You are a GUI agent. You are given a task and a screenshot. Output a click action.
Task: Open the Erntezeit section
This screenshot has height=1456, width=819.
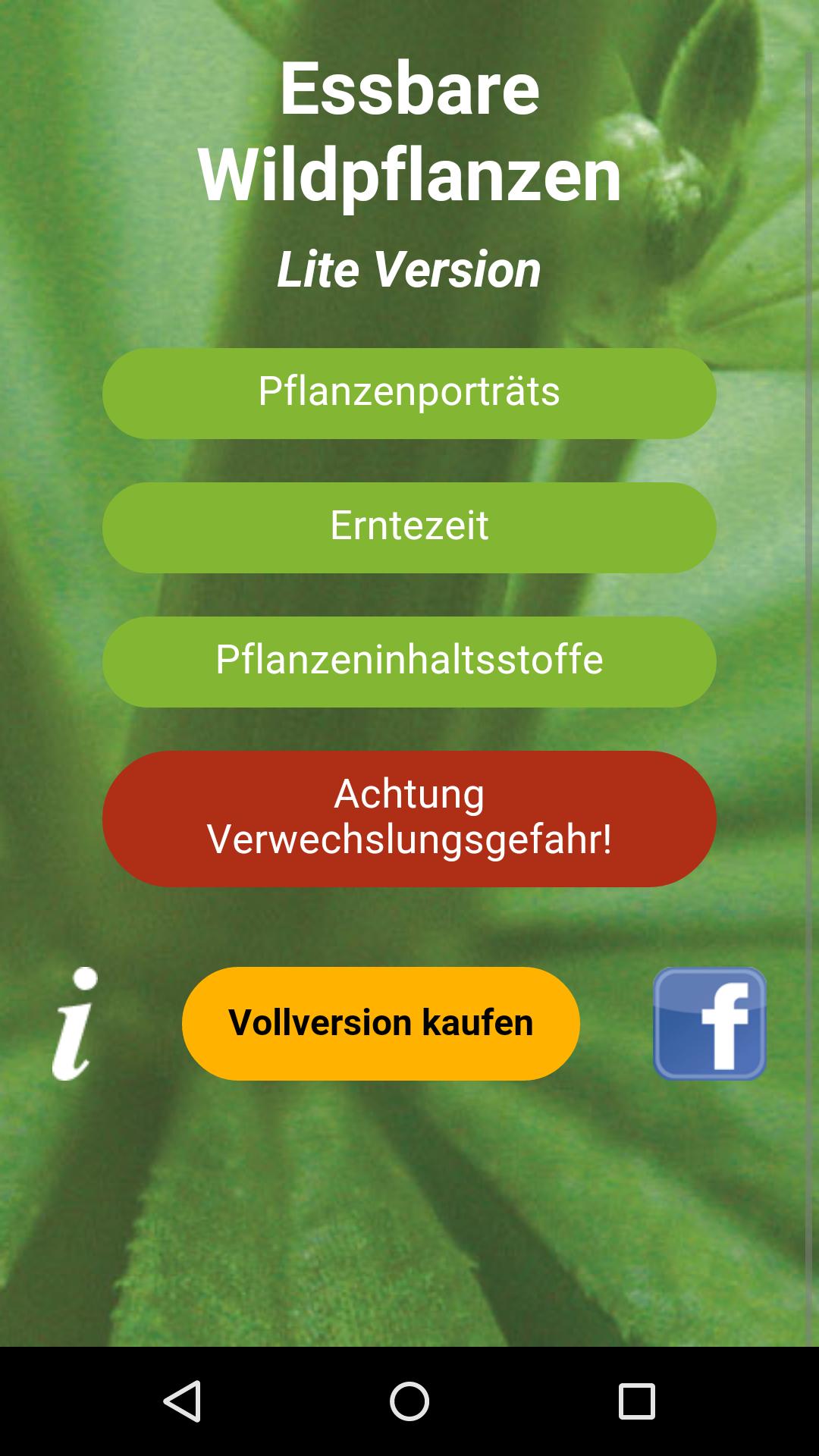[x=409, y=527]
